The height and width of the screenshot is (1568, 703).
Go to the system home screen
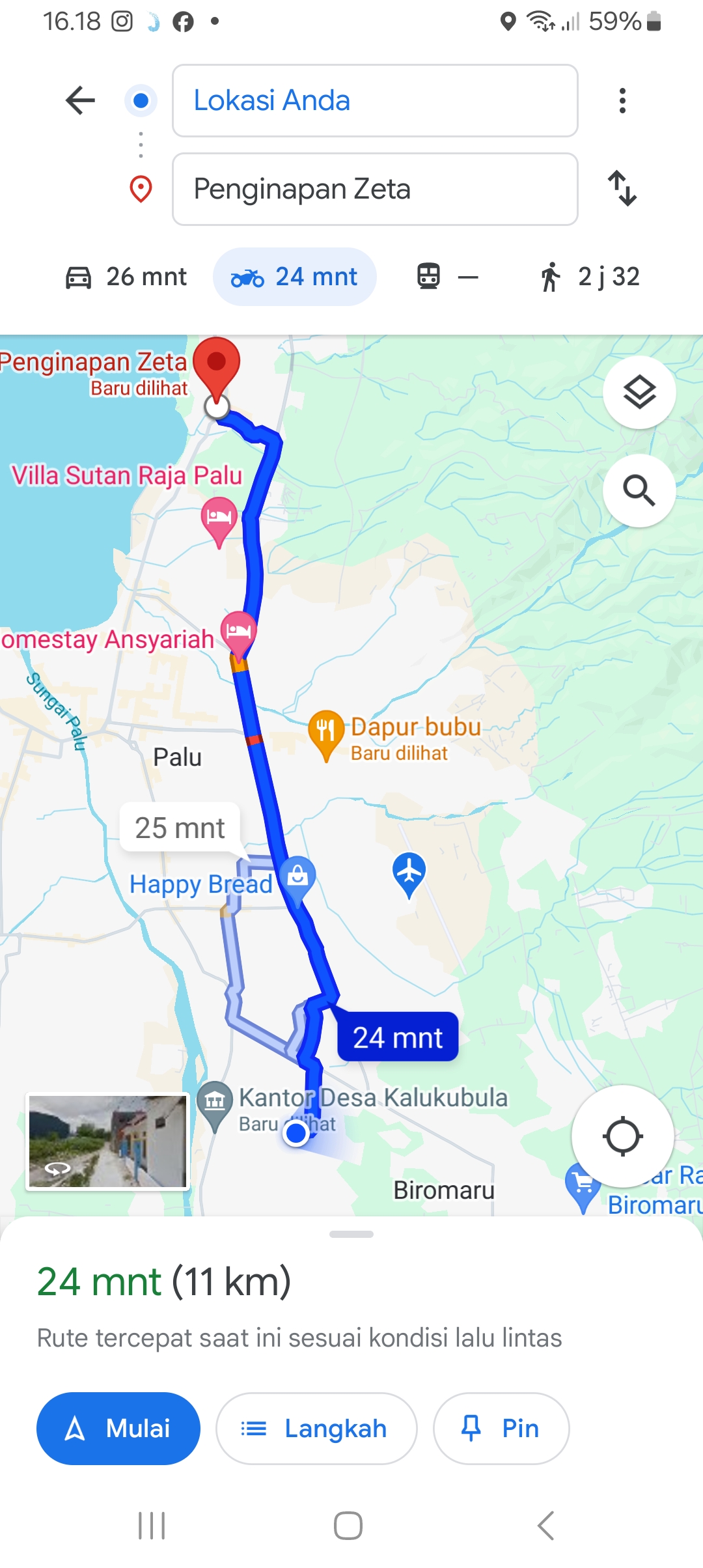pos(348,1526)
